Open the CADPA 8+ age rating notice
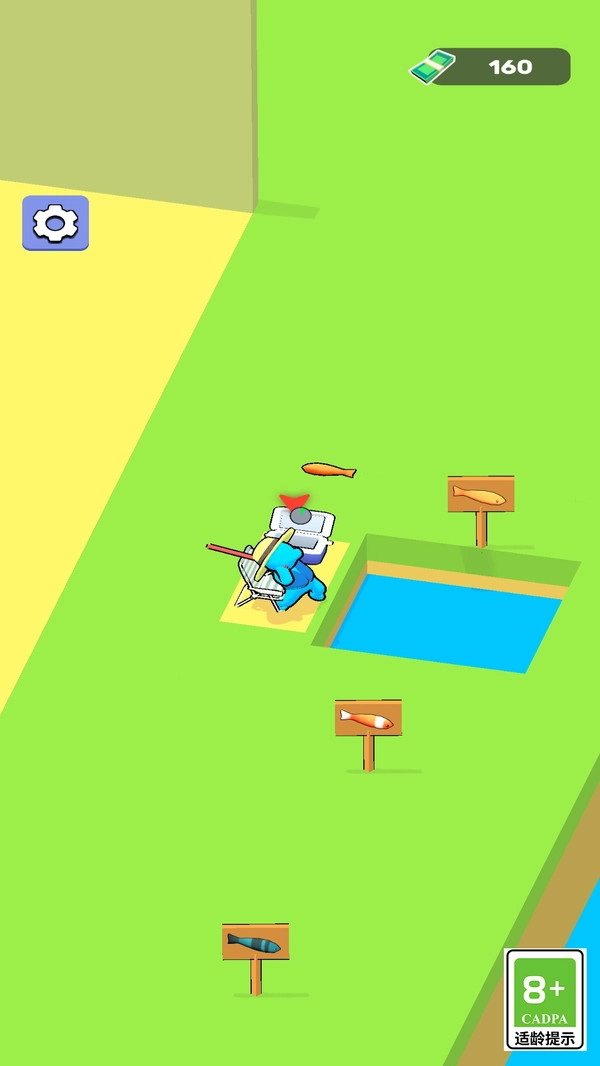This screenshot has width=600, height=1066. pyautogui.click(x=545, y=998)
